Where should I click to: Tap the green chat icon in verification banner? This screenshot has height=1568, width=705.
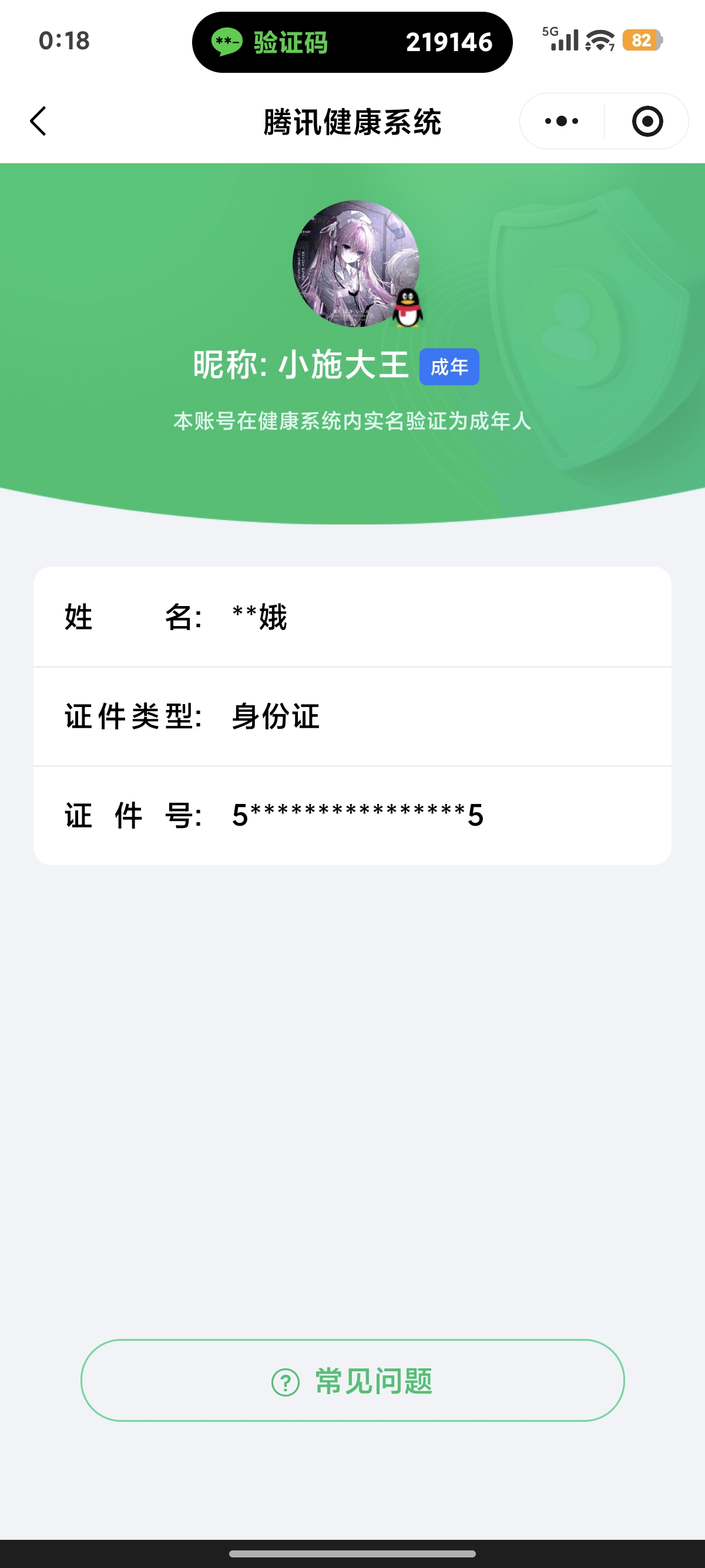coord(229,41)
